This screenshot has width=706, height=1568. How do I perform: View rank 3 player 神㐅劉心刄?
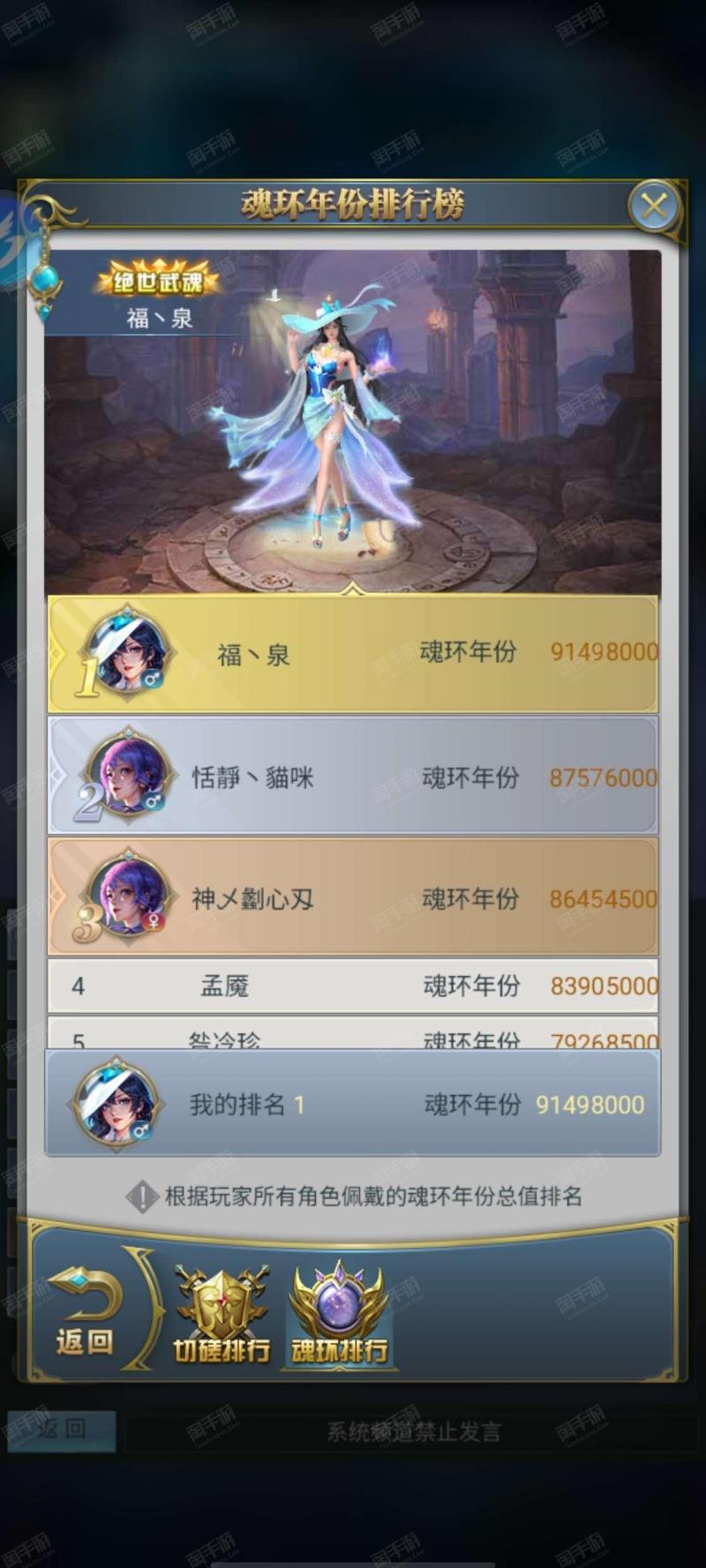tap(353, 898)
